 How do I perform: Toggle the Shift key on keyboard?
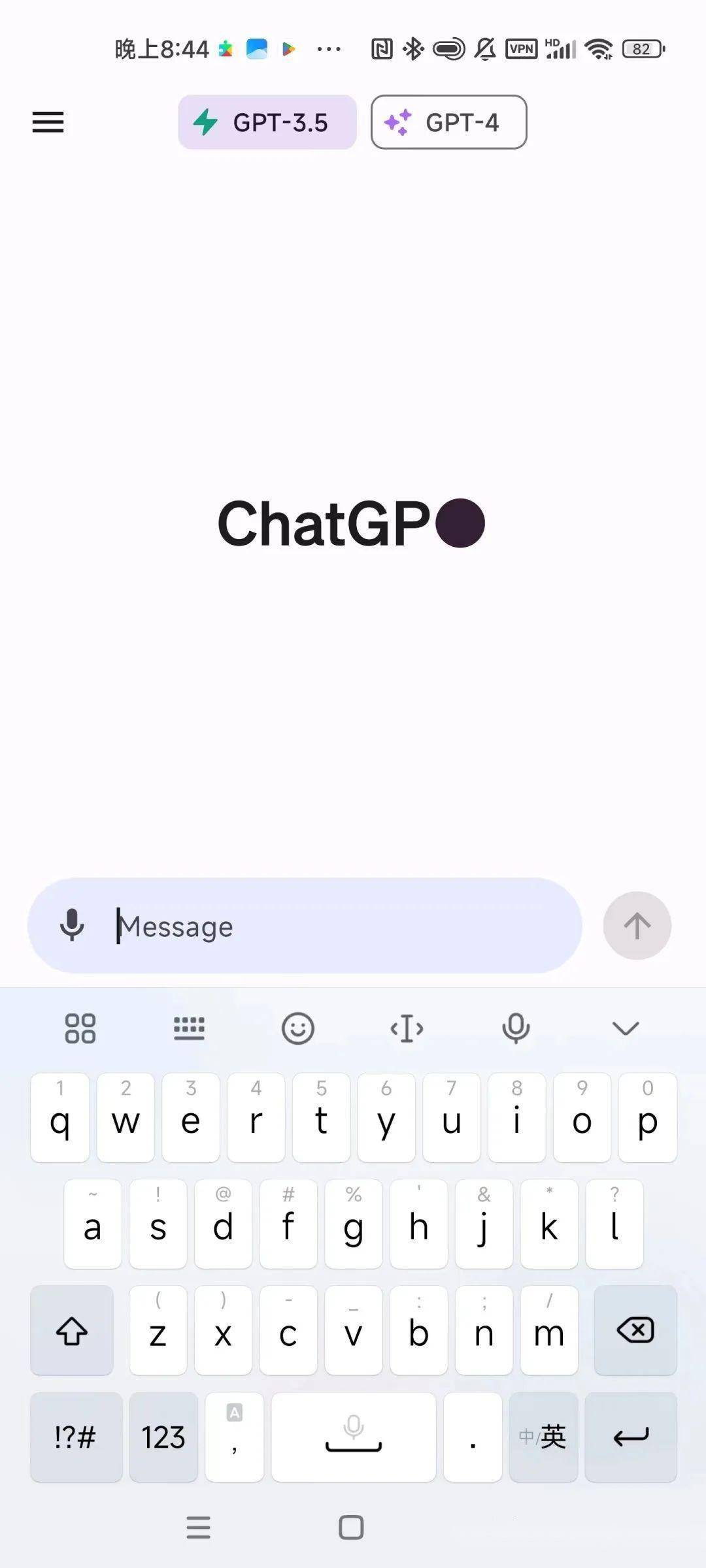coord(72,1331)
